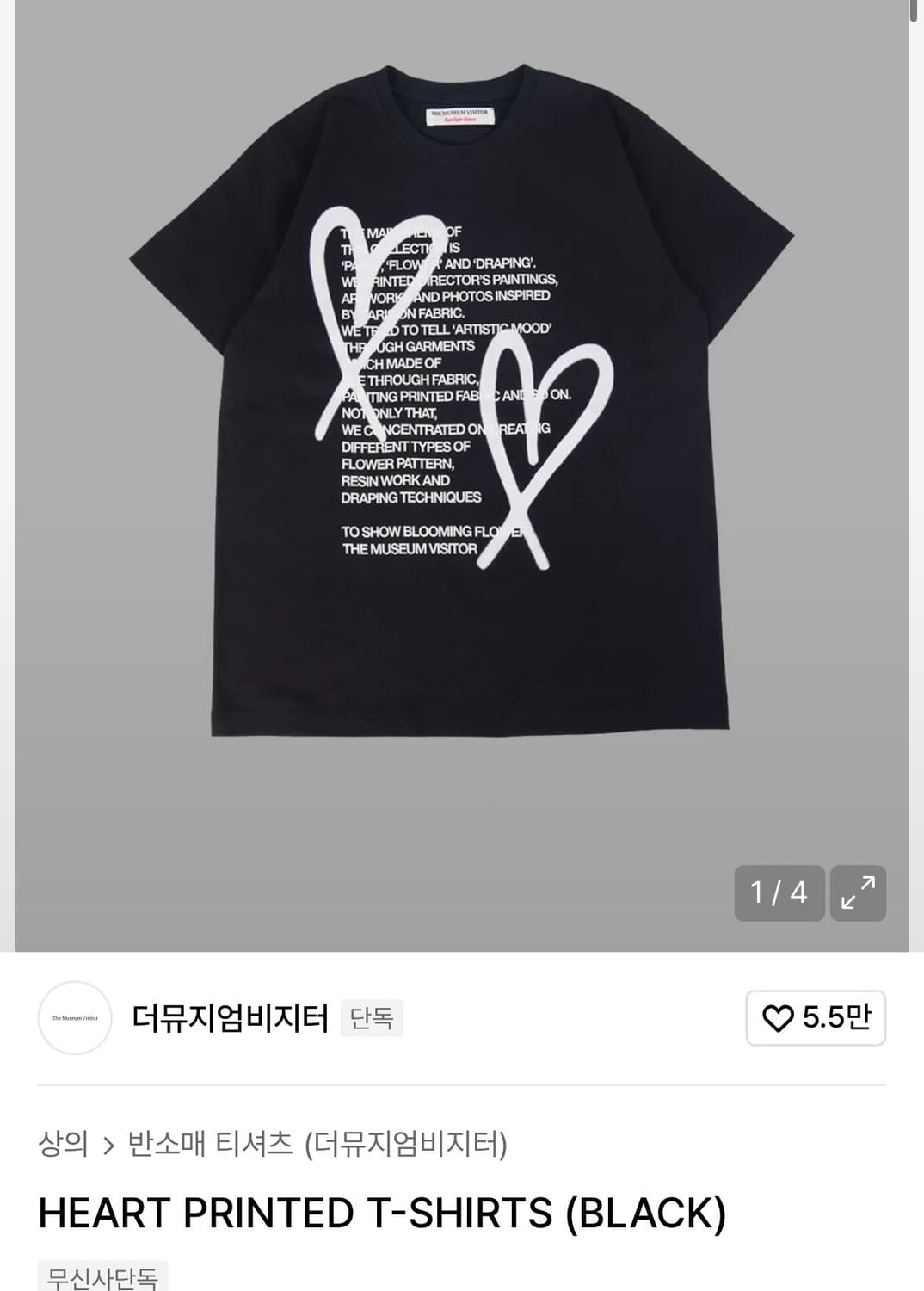
Task: Tap the 1/4 image counter
Action: tap(779, 893)
